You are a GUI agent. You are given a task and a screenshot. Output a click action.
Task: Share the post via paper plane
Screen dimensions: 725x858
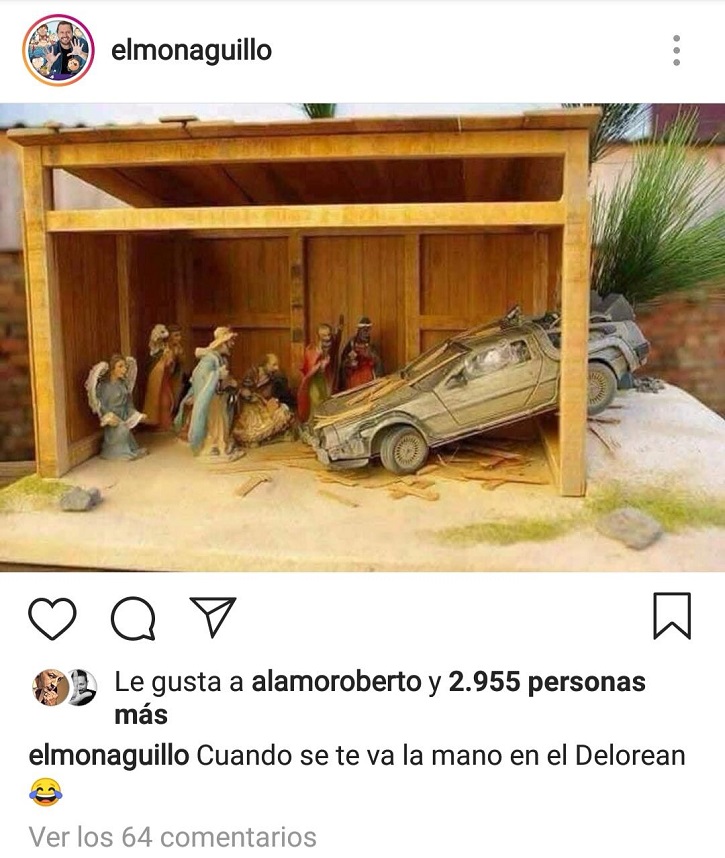[212, 616]
